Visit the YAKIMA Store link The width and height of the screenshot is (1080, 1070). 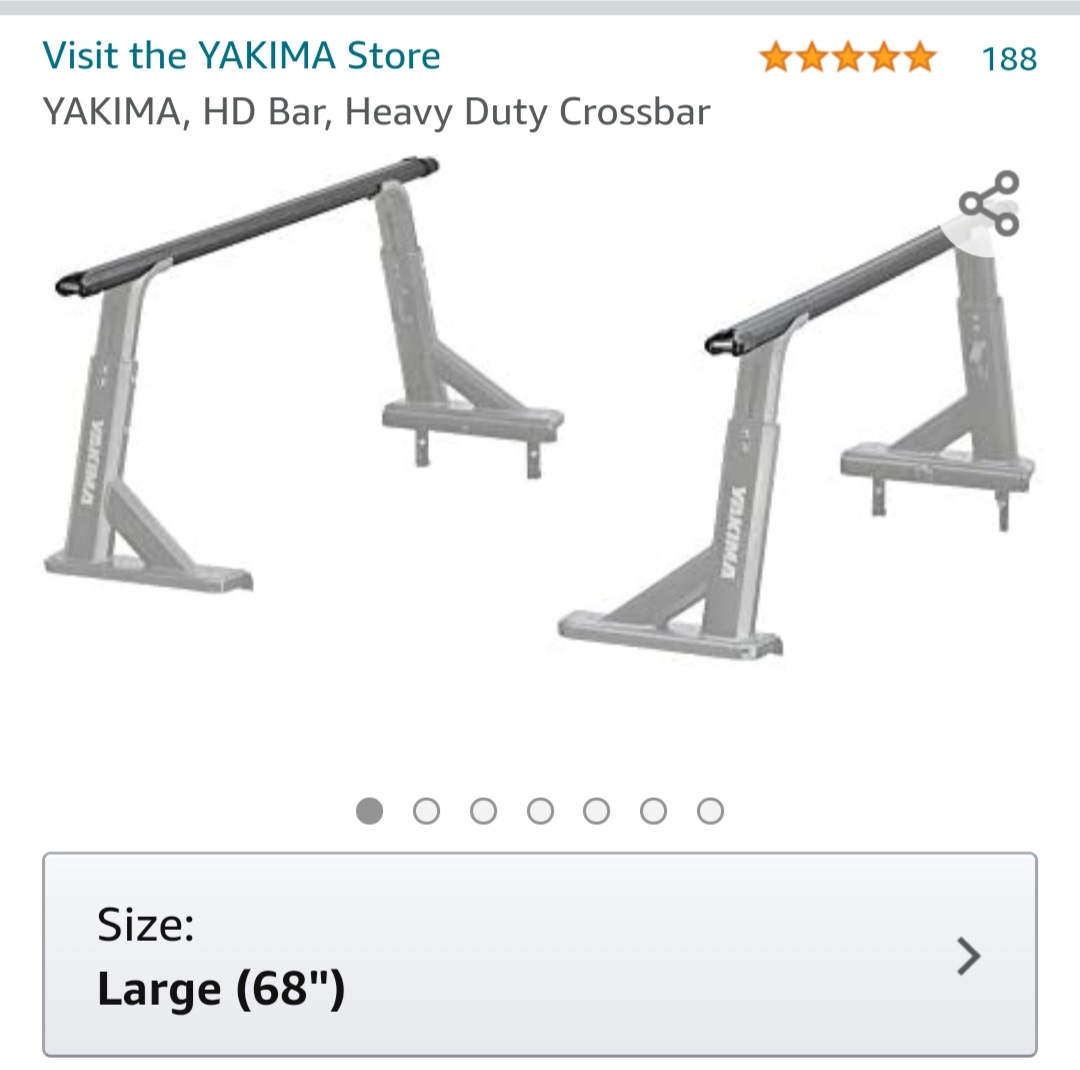(241, 55)
